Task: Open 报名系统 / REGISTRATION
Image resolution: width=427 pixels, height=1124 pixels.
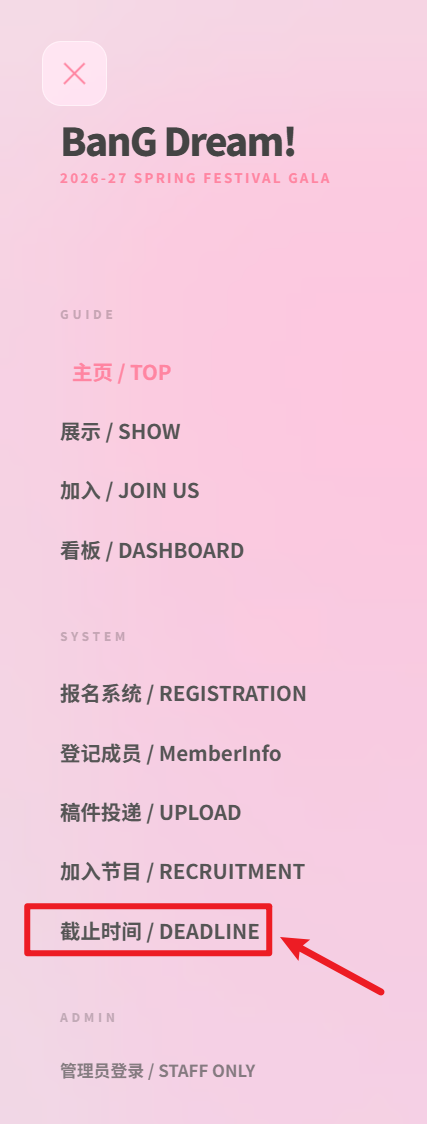Action: click(183, 693)
